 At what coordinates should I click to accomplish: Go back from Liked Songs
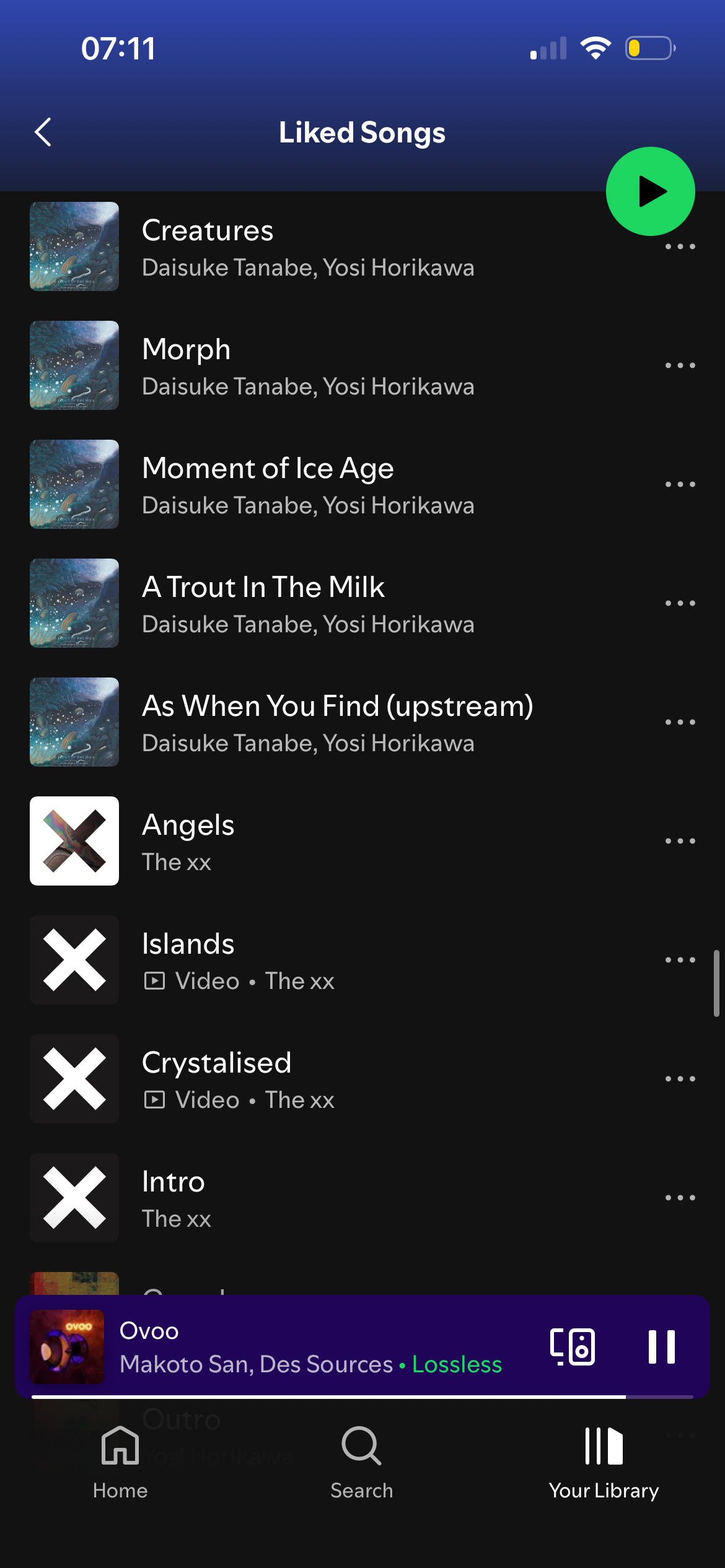43,132
